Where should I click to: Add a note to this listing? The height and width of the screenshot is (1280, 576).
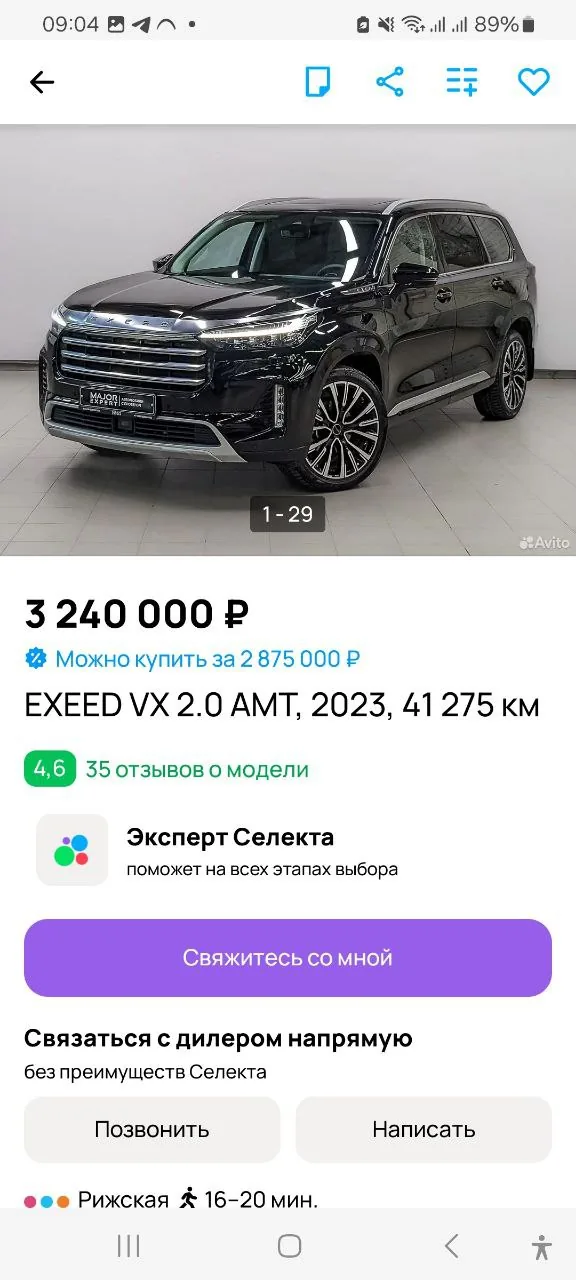pos(318,82)
